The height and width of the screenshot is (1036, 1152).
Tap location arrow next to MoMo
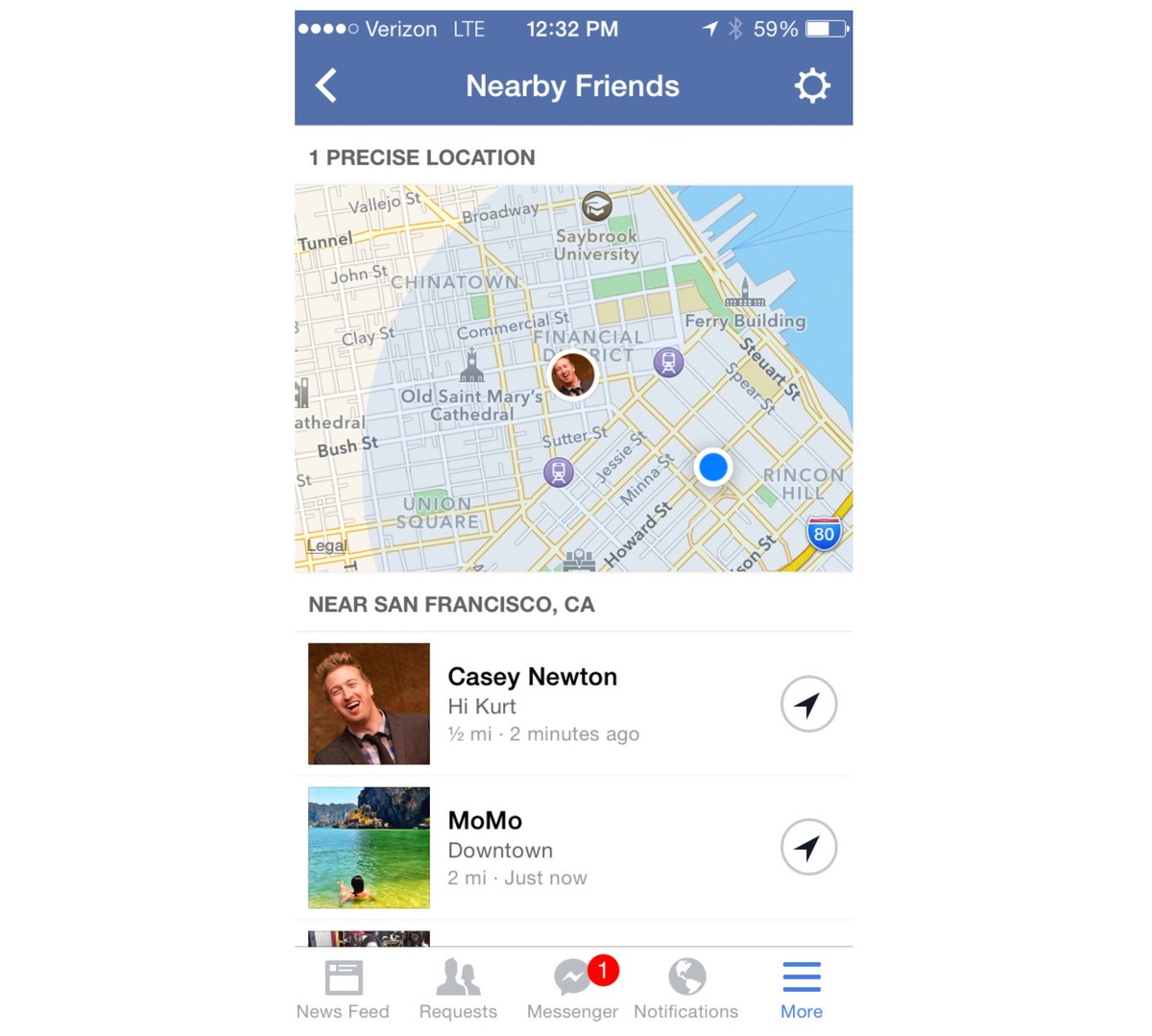(x=808, y=847)
